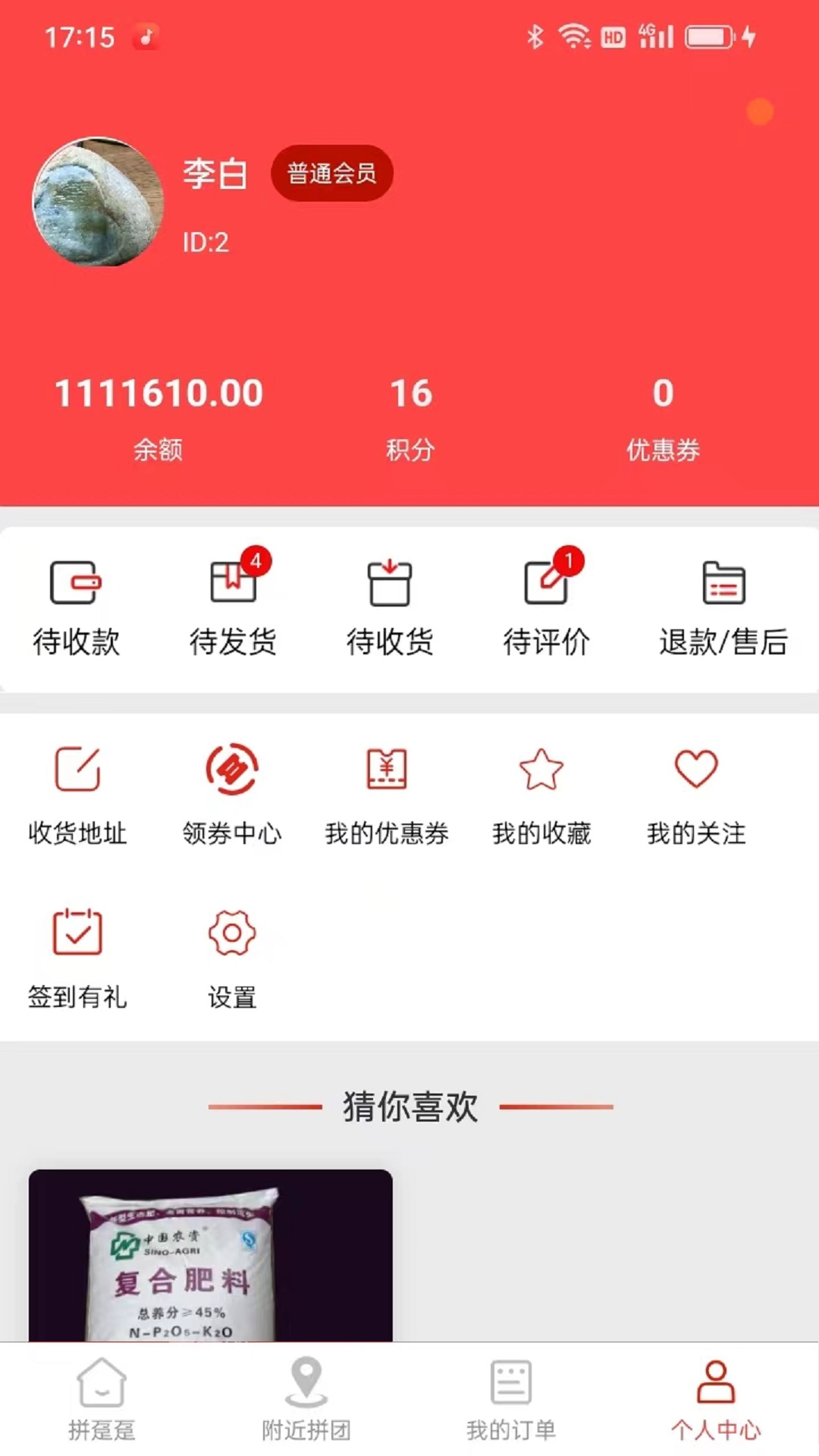Enter the 领券中心 coupon center
819x1456 pixels.
(x=232, y=796)
